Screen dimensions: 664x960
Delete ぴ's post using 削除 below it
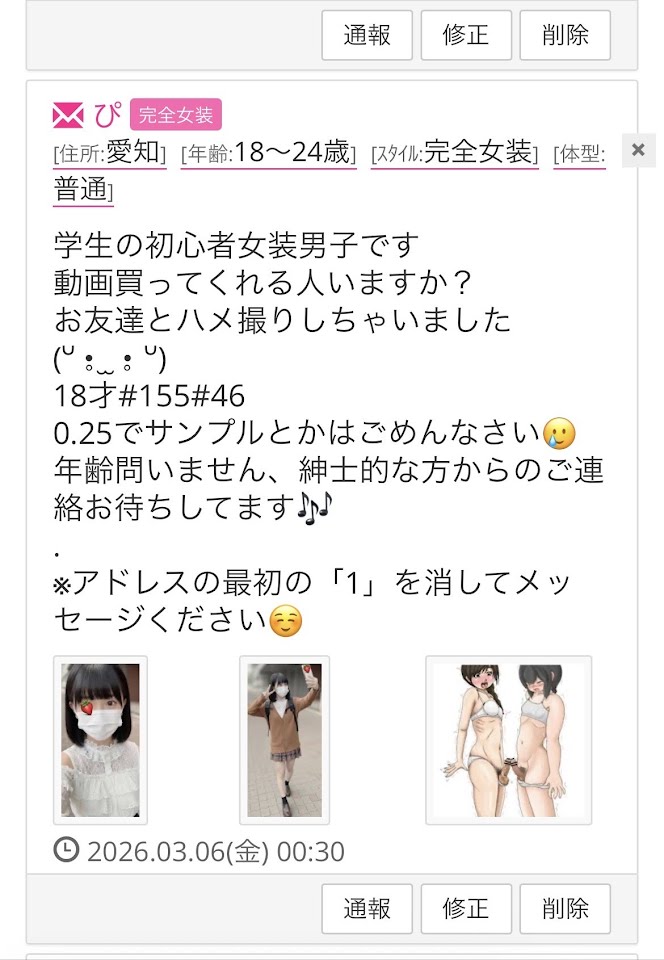[565, 908]
